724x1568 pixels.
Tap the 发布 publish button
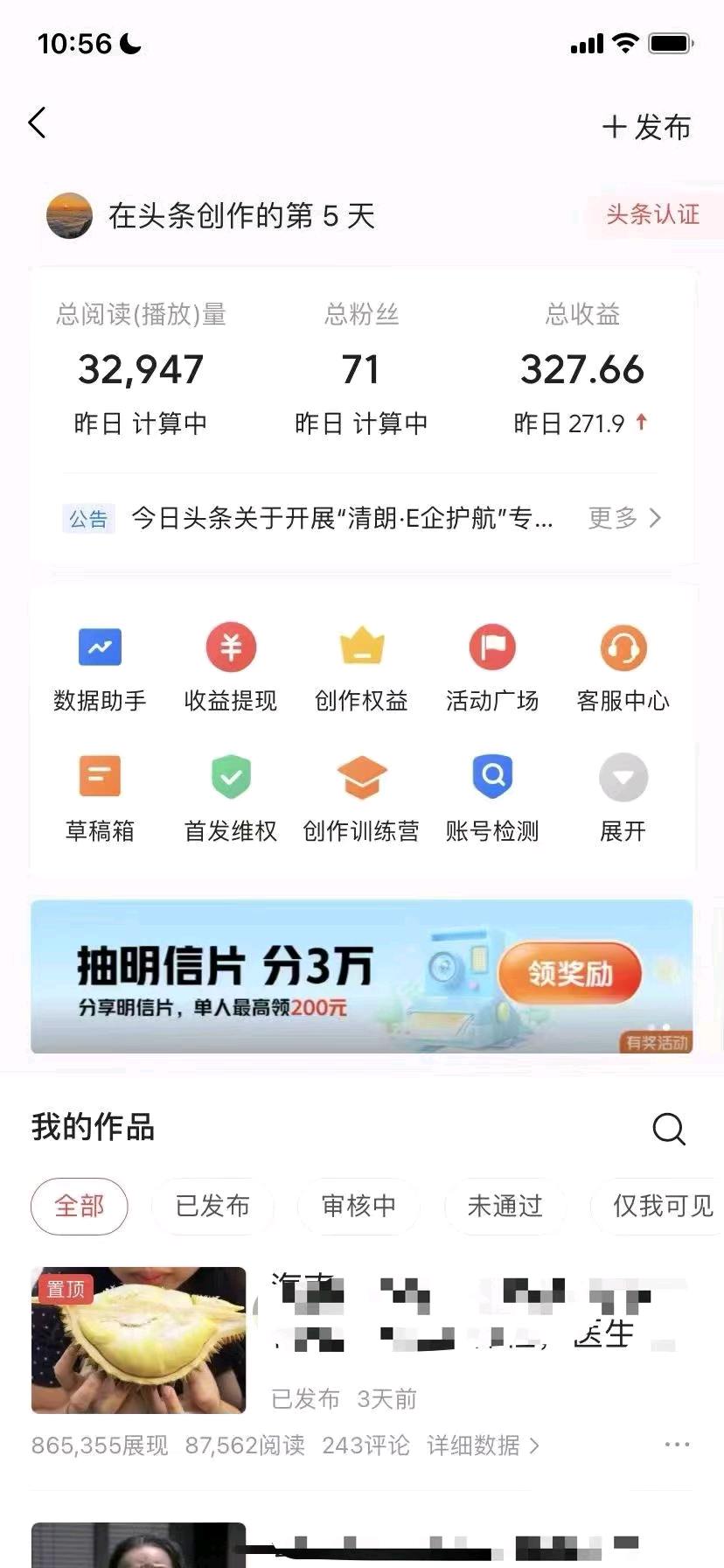tap(647, 127)
